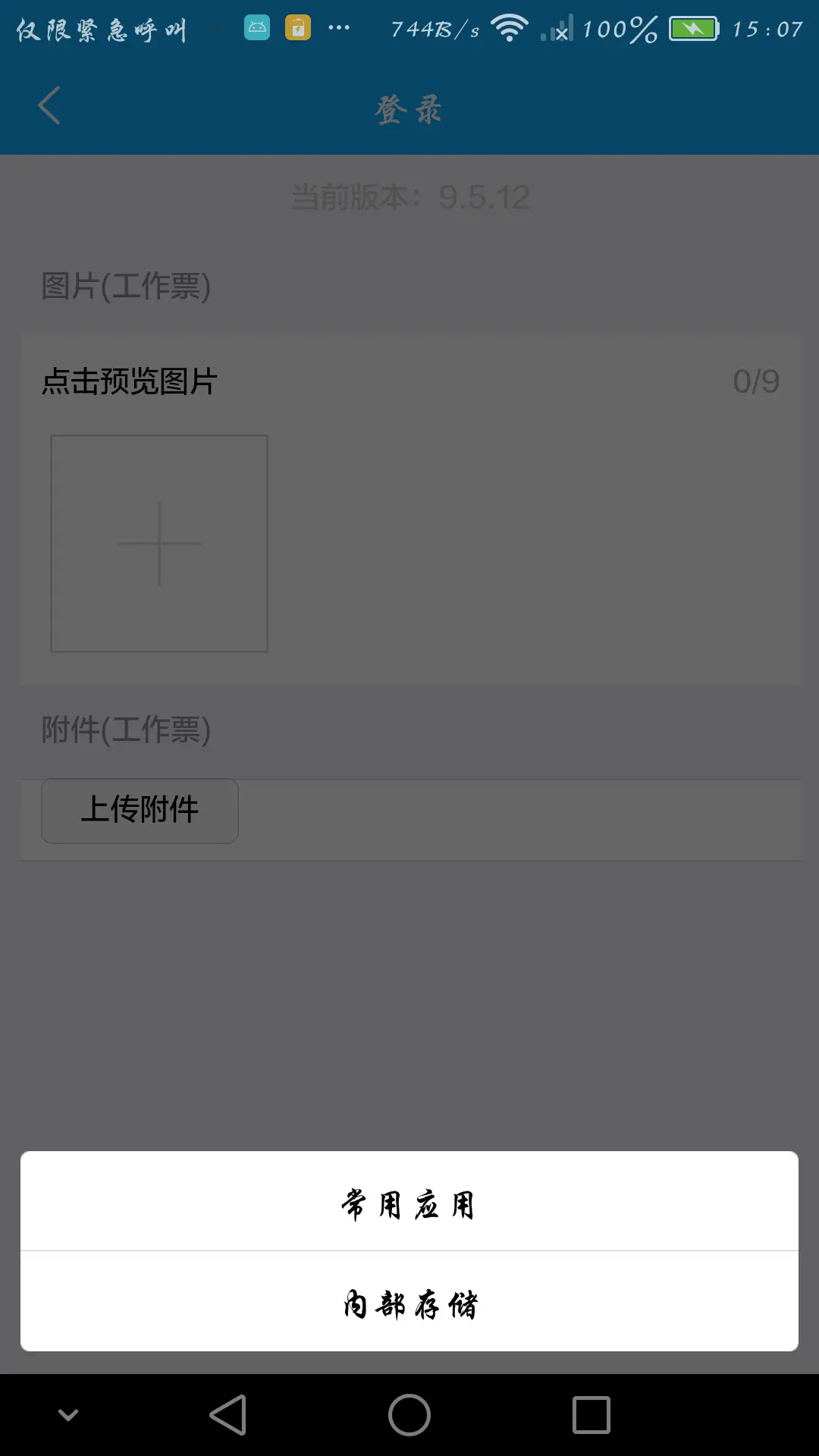819x1456 pixels.
Task: Select 常用应用 from the bottom sheet
Action: [409, 1202]
